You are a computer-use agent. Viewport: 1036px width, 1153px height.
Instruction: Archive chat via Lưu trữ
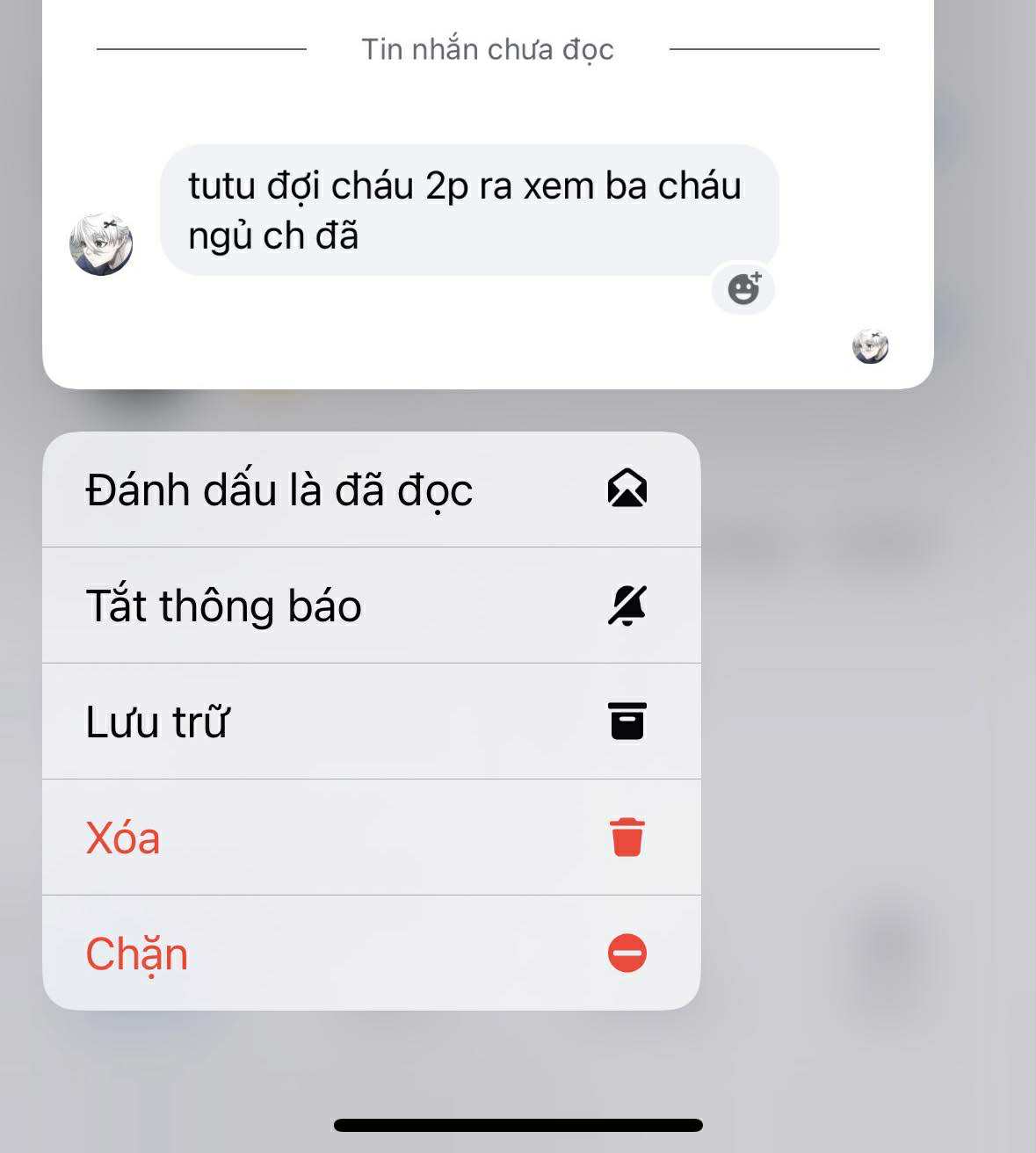[371, 722]
